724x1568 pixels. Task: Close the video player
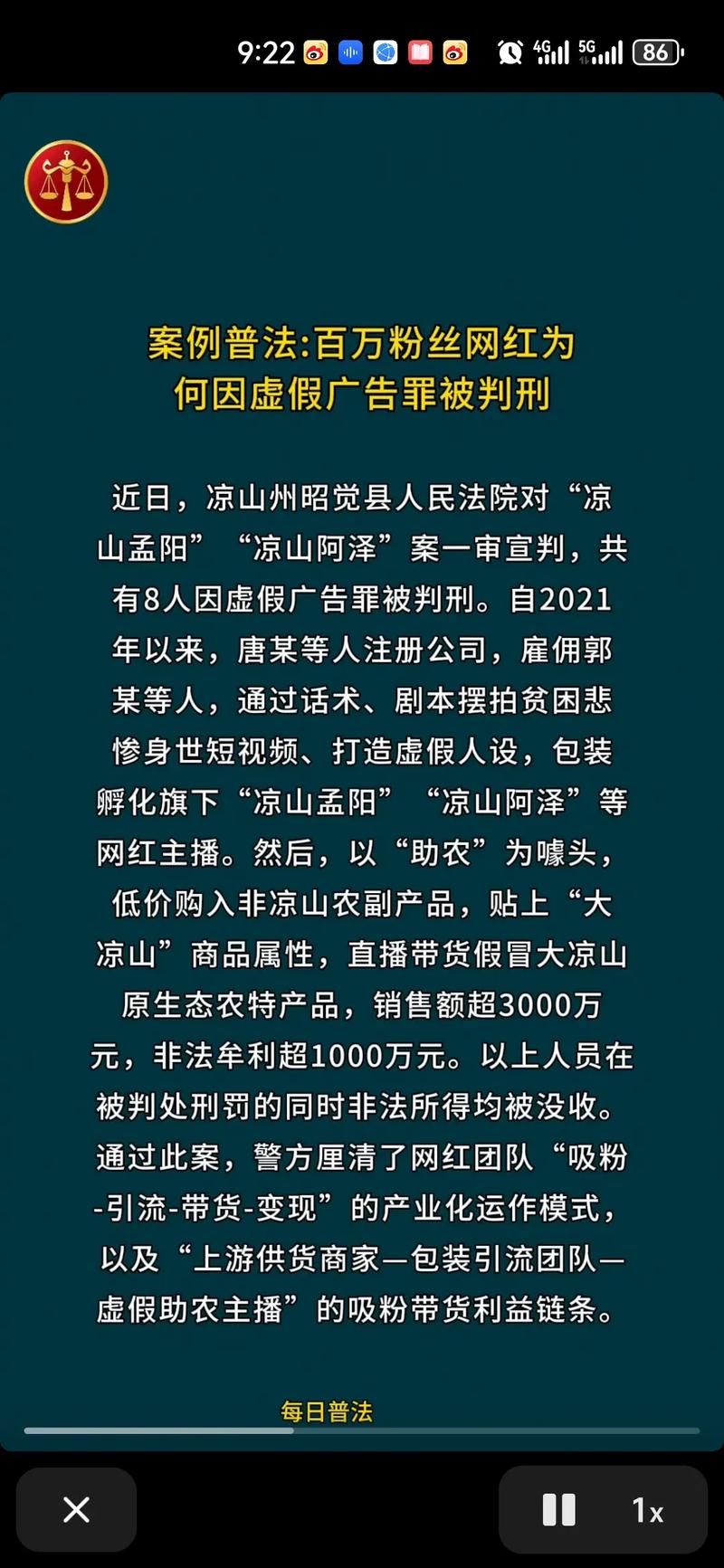point(76,1509)
